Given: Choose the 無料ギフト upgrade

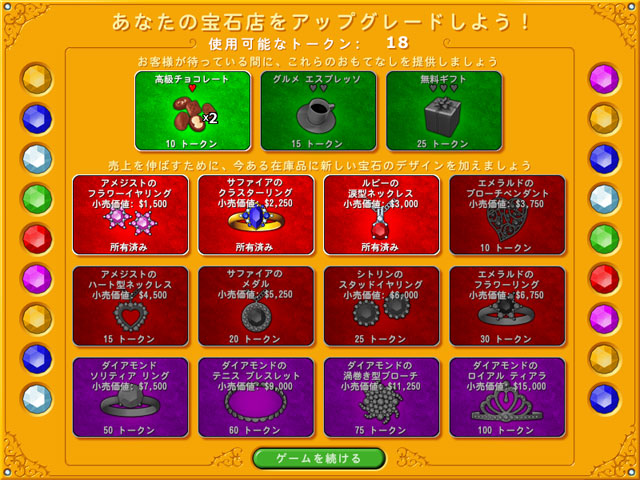Looking at the screenshot, I should pyautogui.click(x=444, y=111).
